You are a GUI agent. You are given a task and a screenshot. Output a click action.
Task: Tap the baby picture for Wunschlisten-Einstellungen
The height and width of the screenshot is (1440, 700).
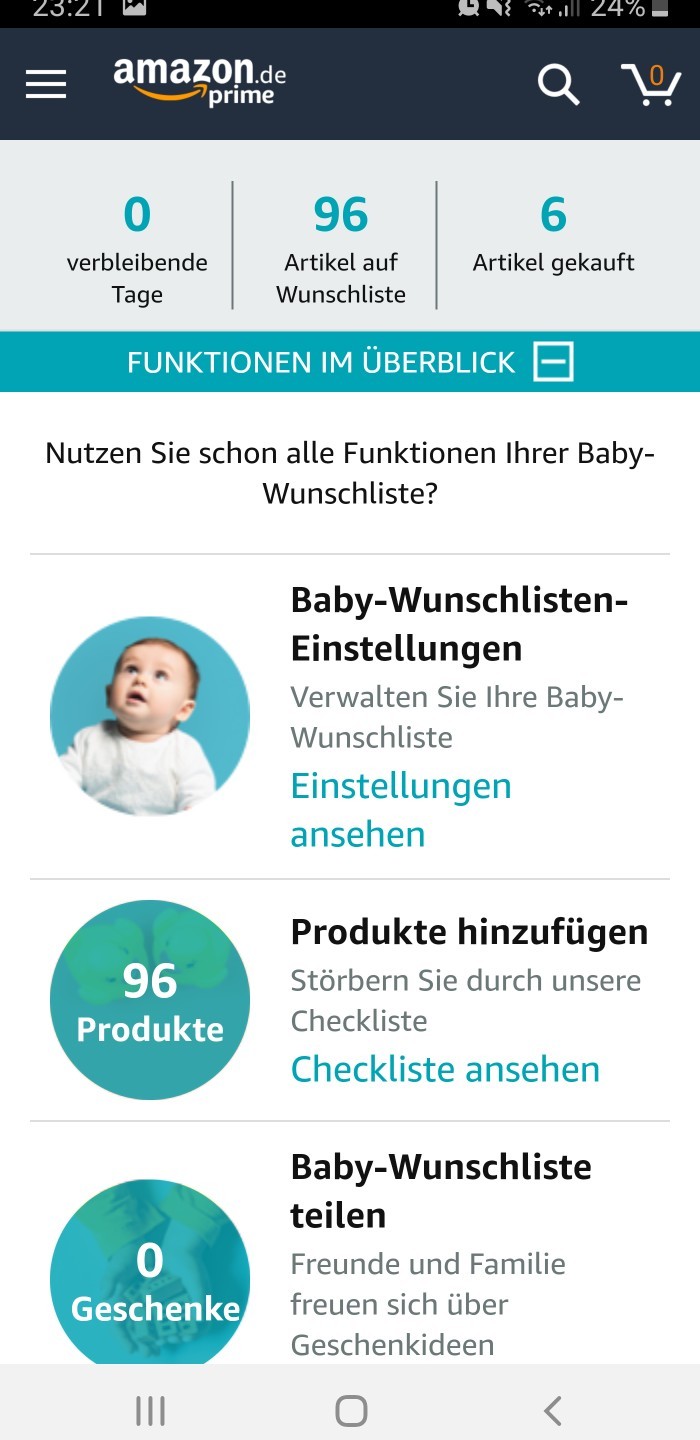click(150, 716)
